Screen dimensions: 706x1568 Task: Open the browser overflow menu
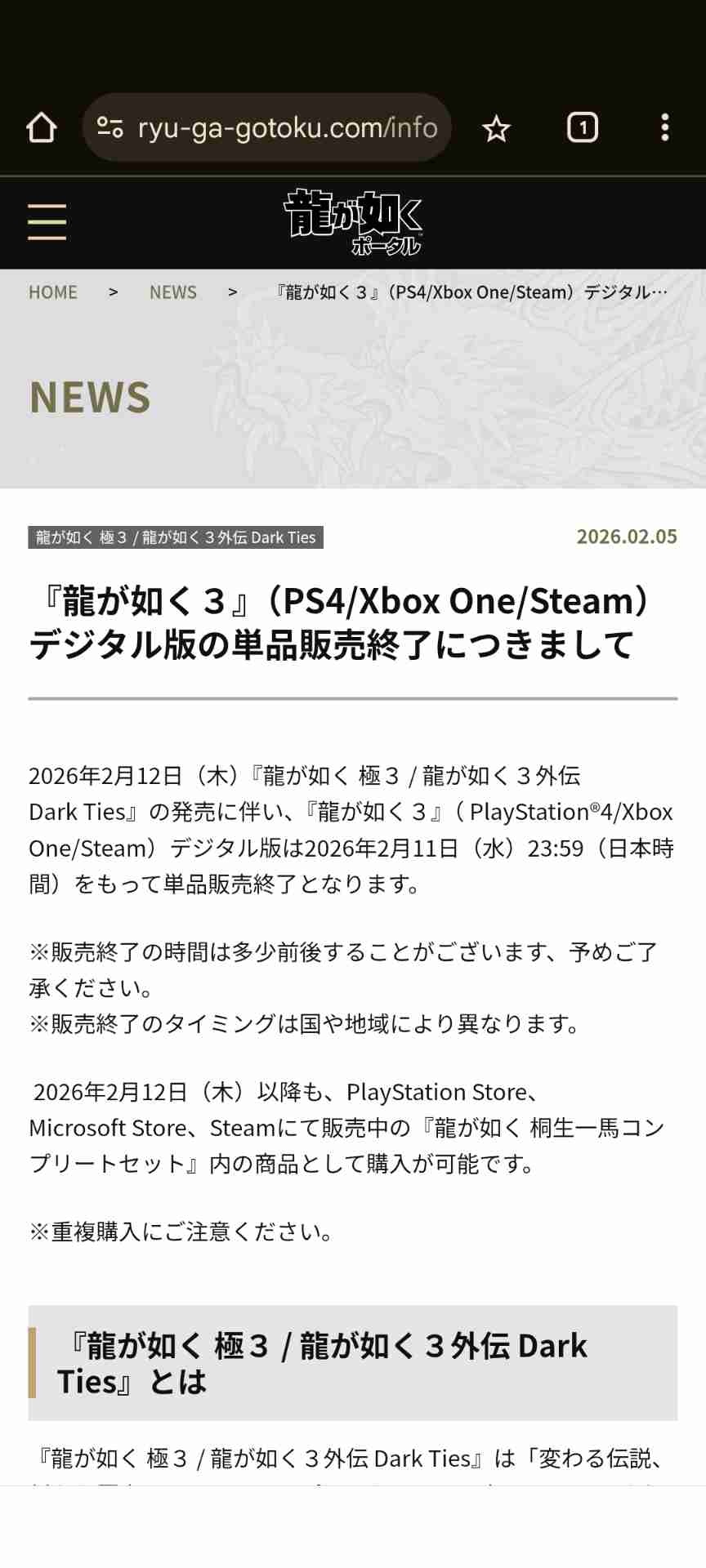pos(664,128)
